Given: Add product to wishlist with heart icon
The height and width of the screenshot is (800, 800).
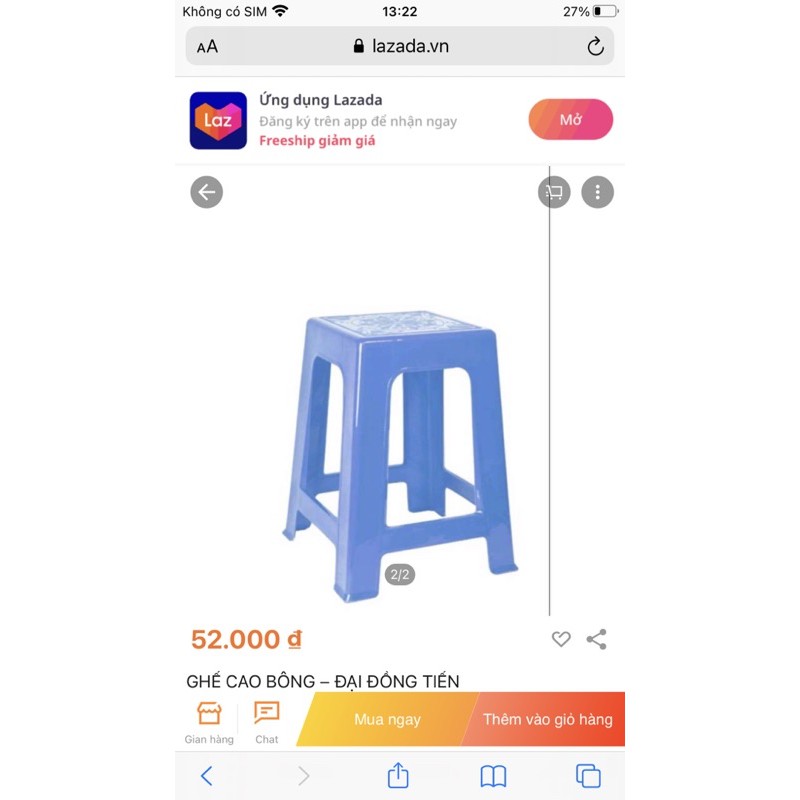Looking at the screenshot, I should 561,639.
